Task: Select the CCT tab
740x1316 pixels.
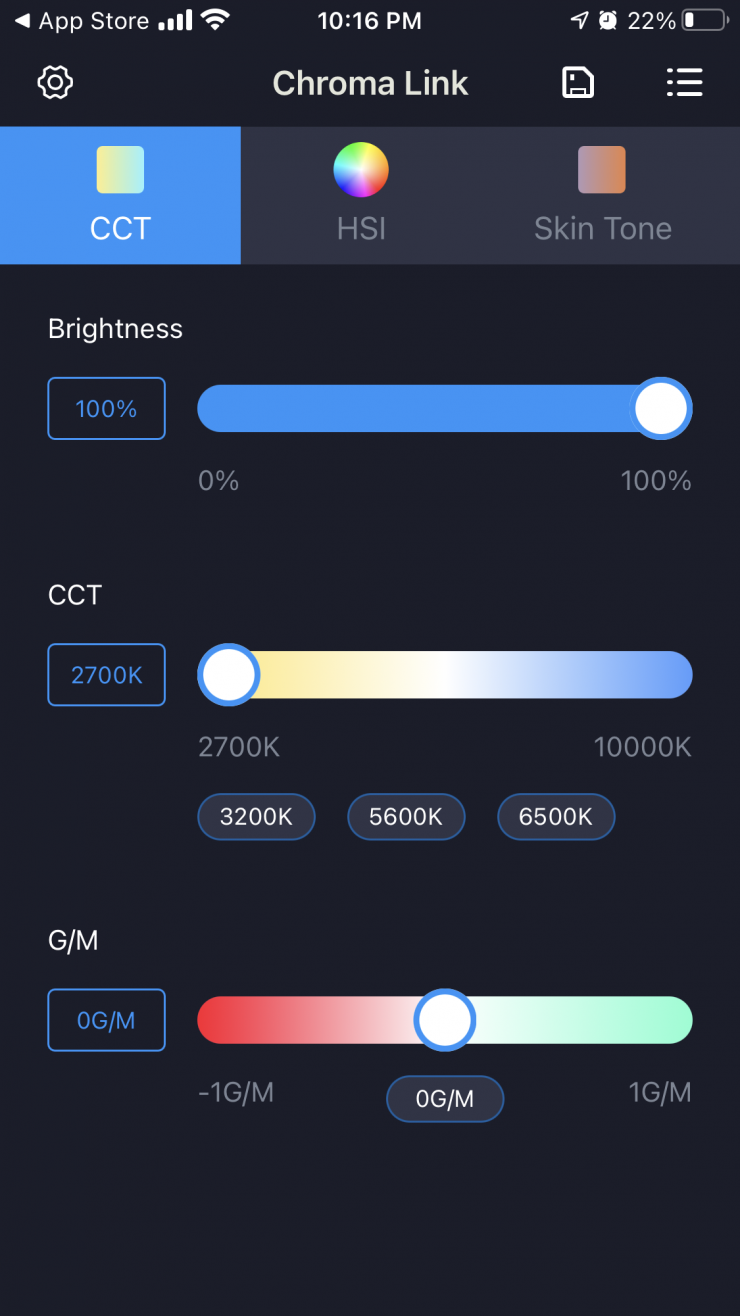Action: coord(120,195)
